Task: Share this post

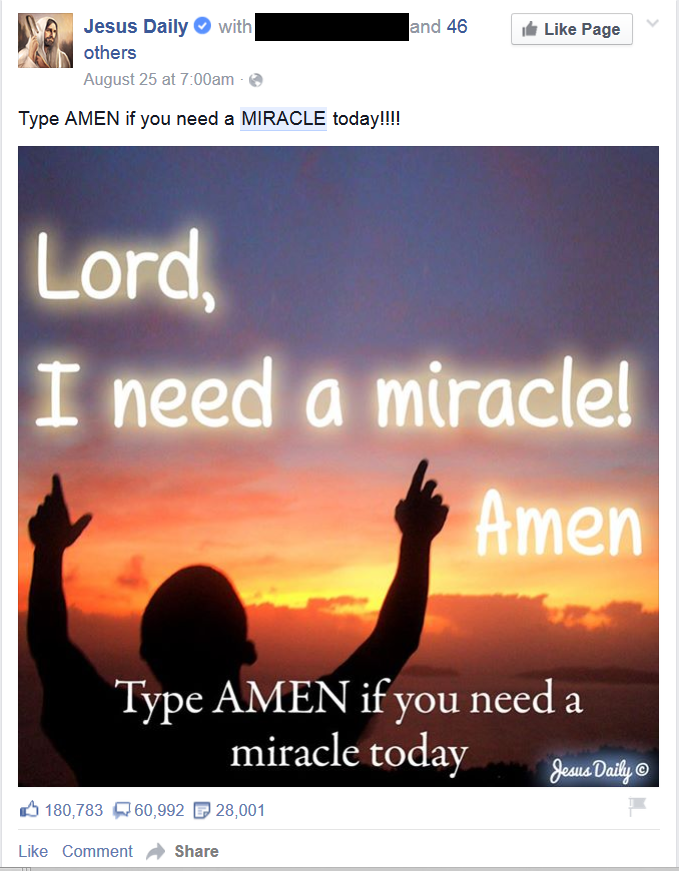Action: pos(184,851)
